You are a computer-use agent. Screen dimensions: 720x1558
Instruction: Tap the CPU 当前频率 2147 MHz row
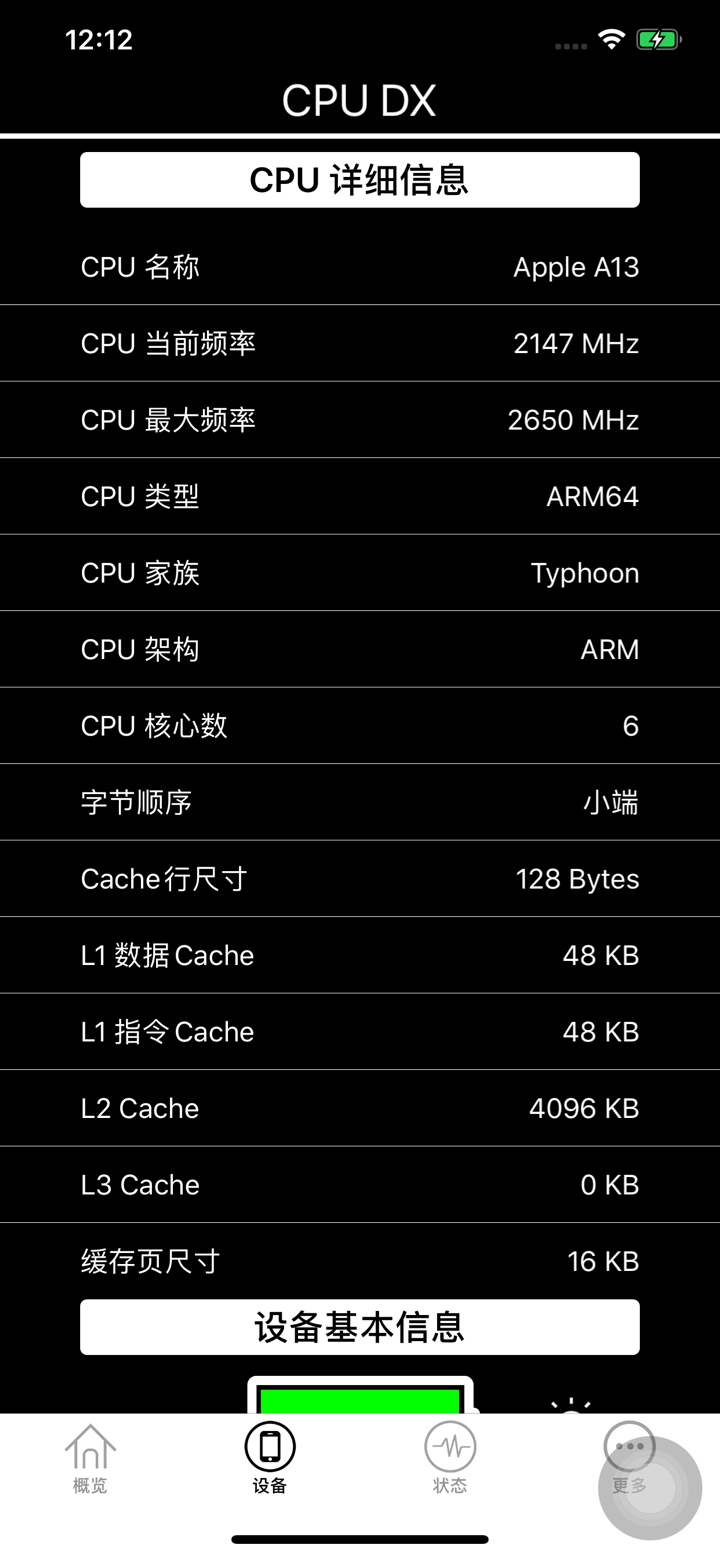click(360, 343)
